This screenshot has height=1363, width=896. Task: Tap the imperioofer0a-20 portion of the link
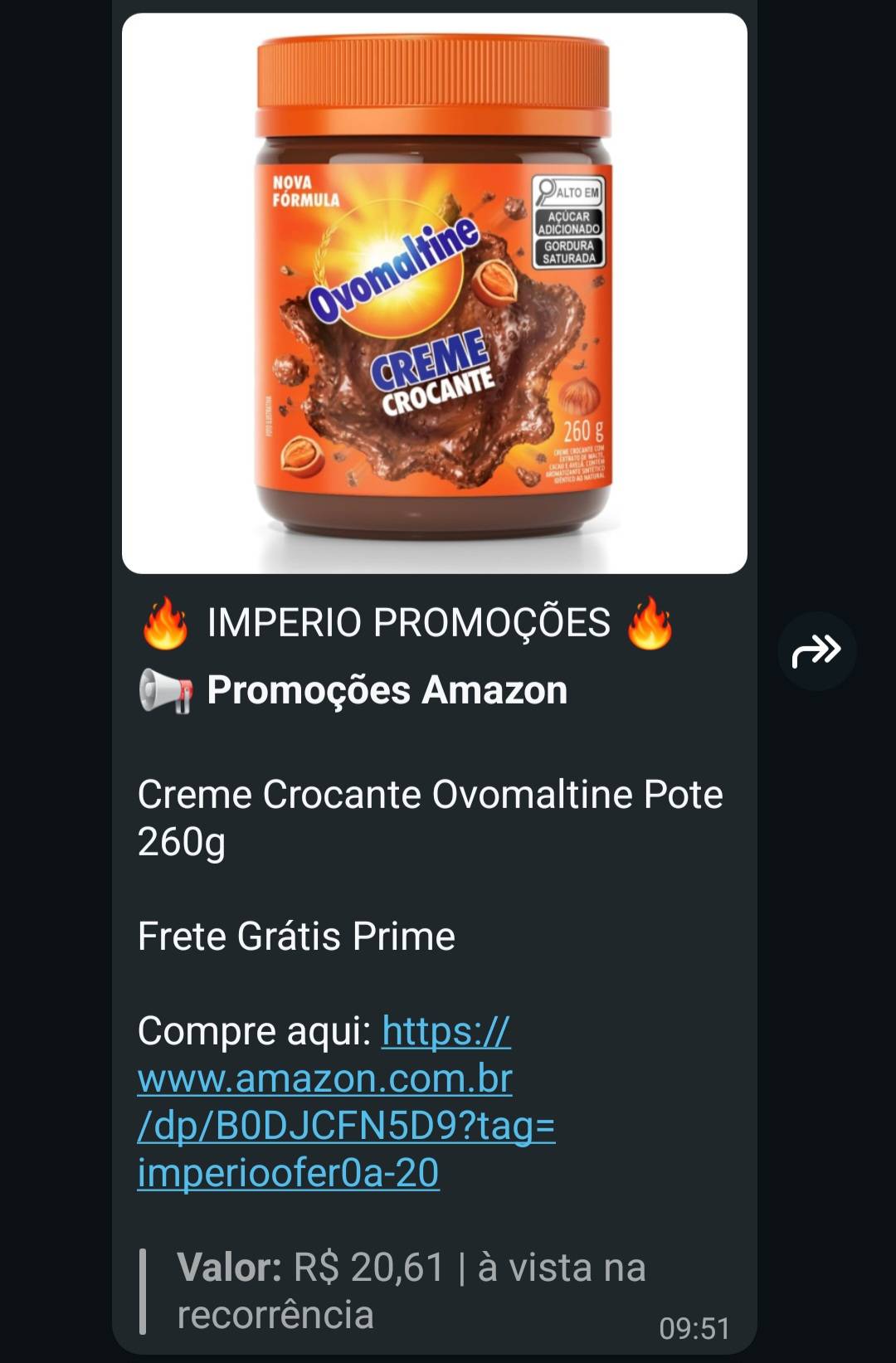(286, 1172)
